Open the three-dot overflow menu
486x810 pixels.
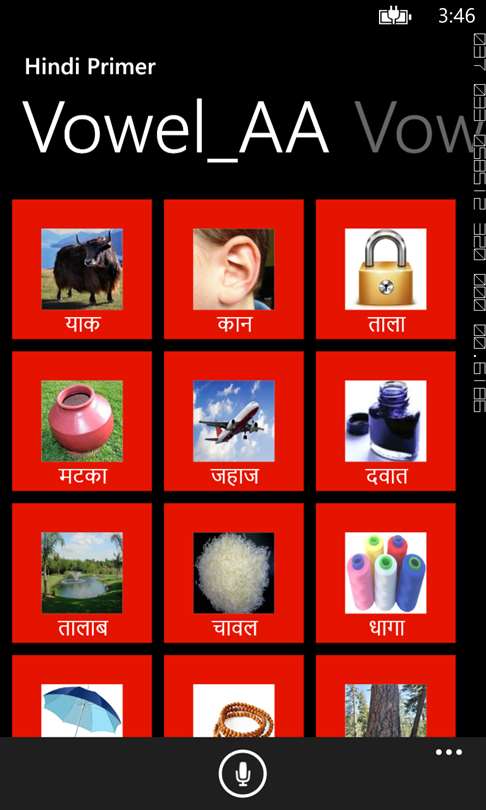[449, 752]
